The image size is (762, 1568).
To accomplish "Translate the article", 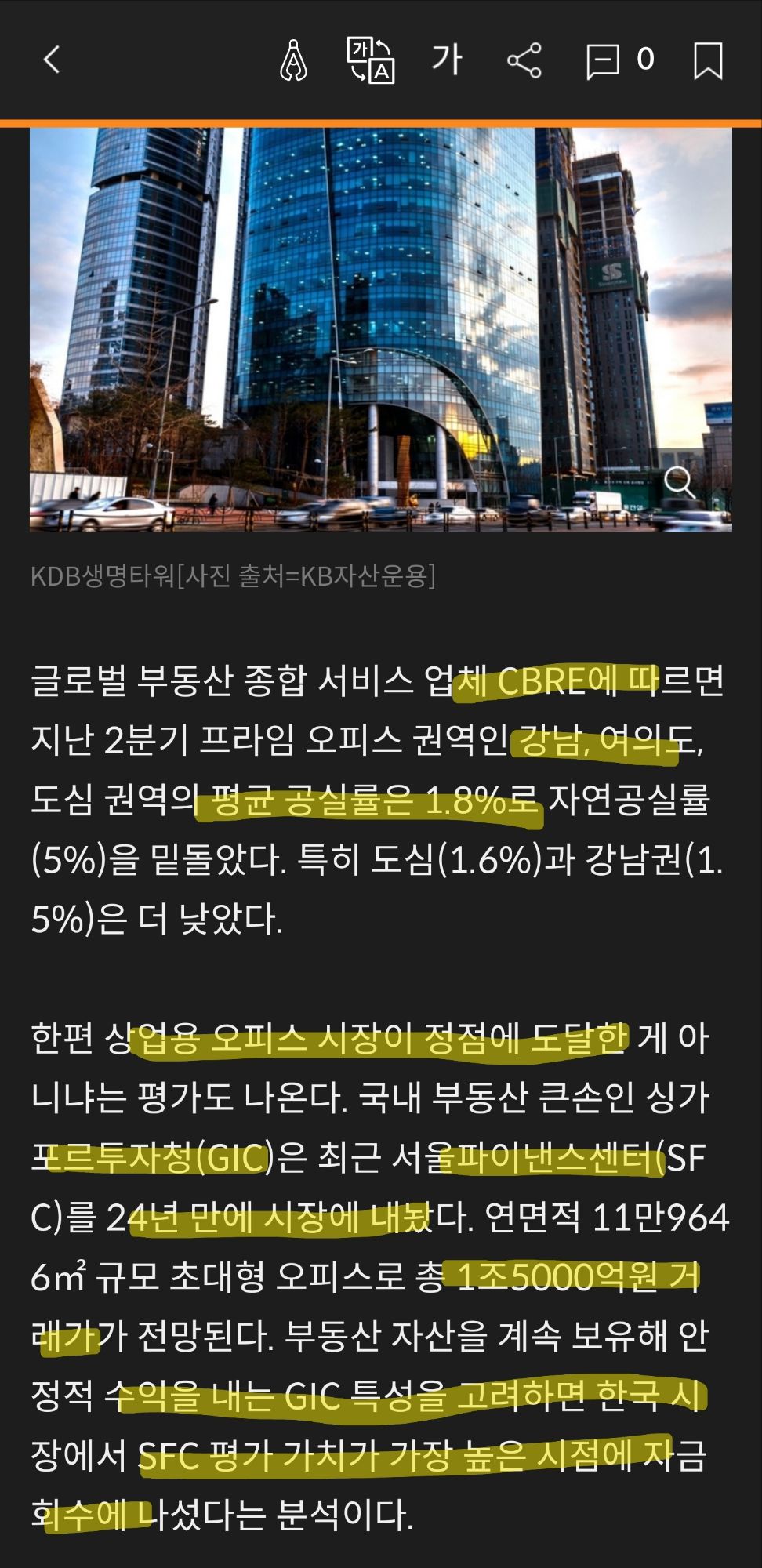I will click(370, 60).
